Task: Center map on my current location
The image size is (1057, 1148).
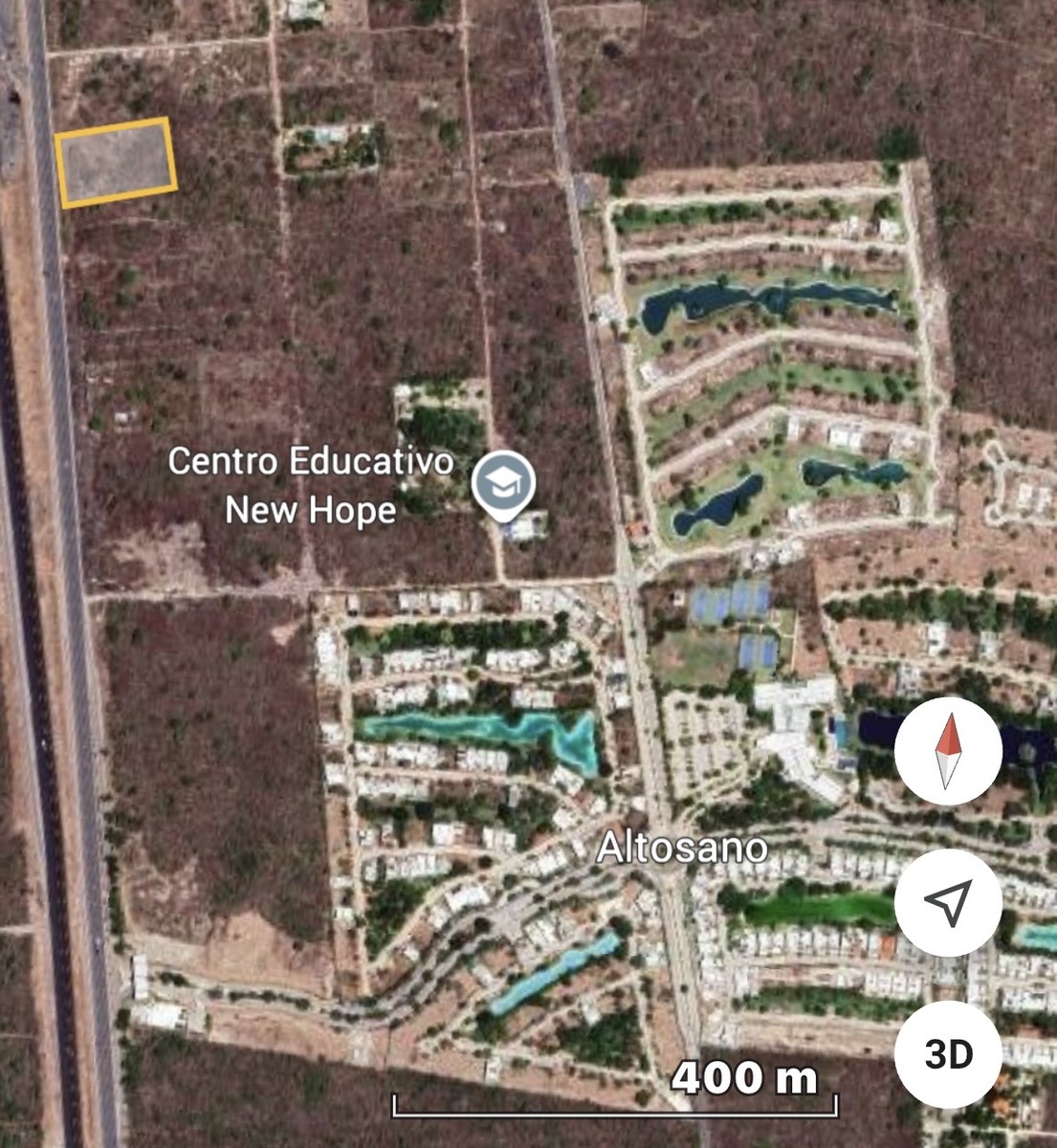Action: click(948, 902)
